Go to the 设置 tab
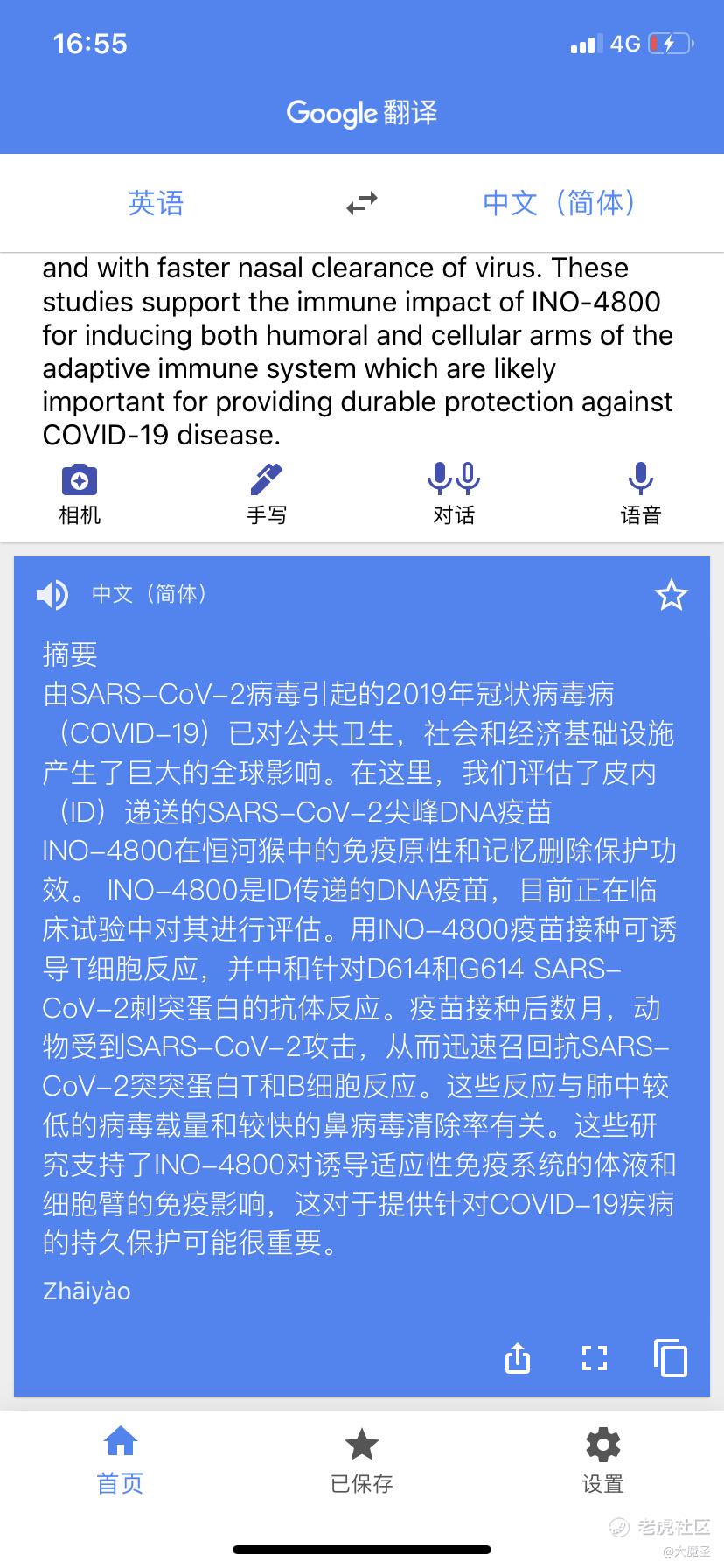Viewport: 724px width, 1568px height. [602, 1459]
